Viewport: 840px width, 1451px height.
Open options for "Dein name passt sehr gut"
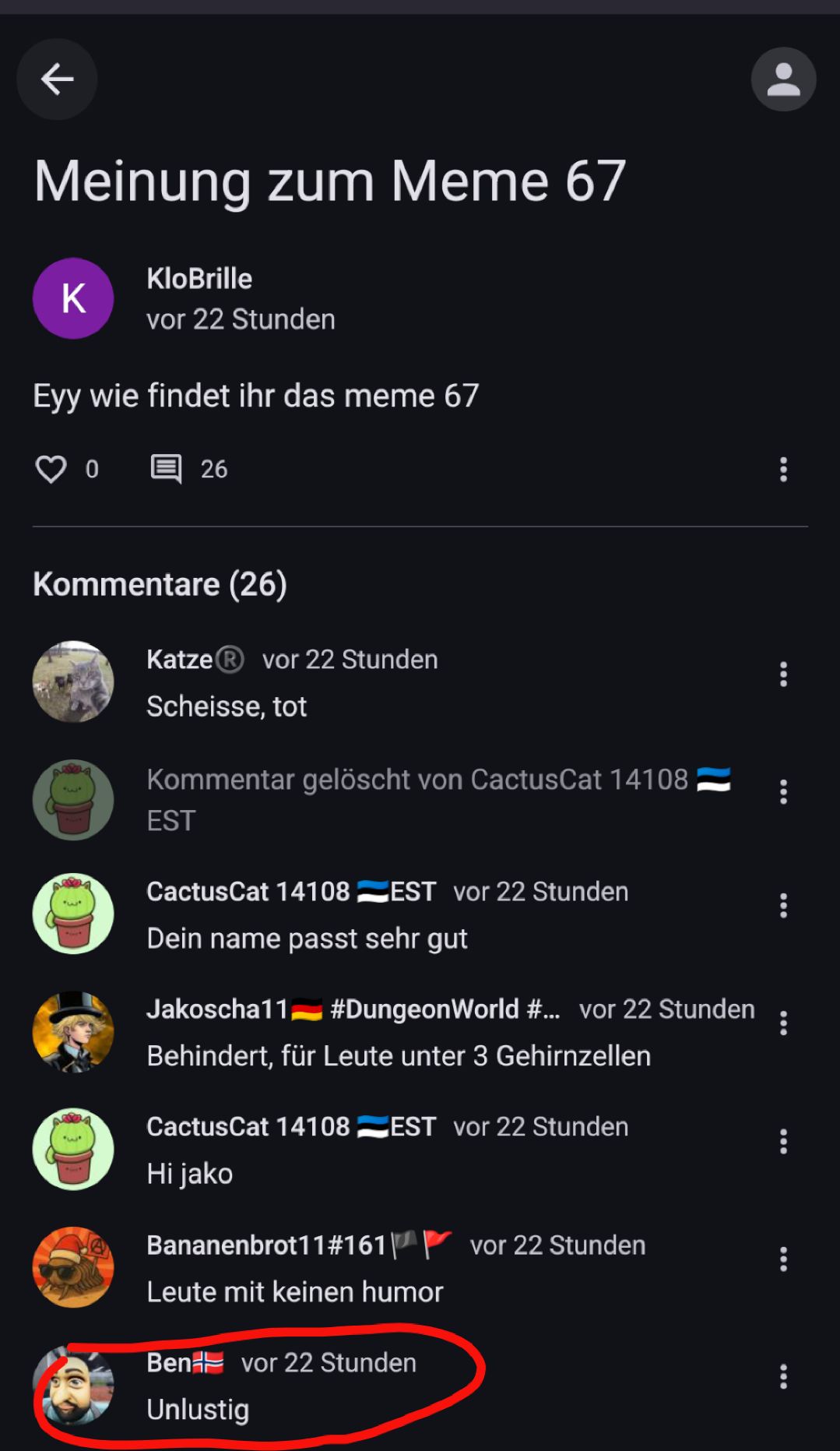click(783, 906)
